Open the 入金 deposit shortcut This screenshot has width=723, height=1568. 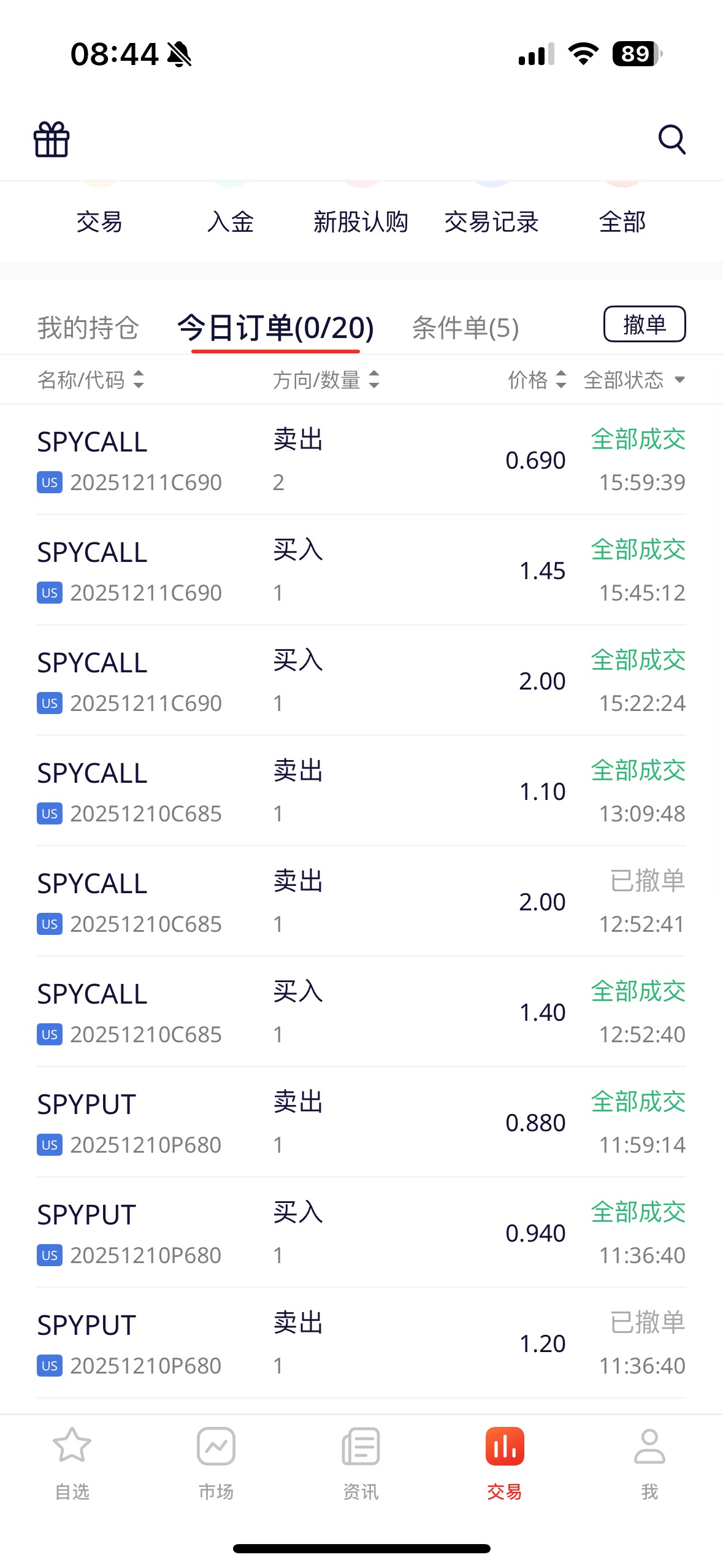point(230,221)
